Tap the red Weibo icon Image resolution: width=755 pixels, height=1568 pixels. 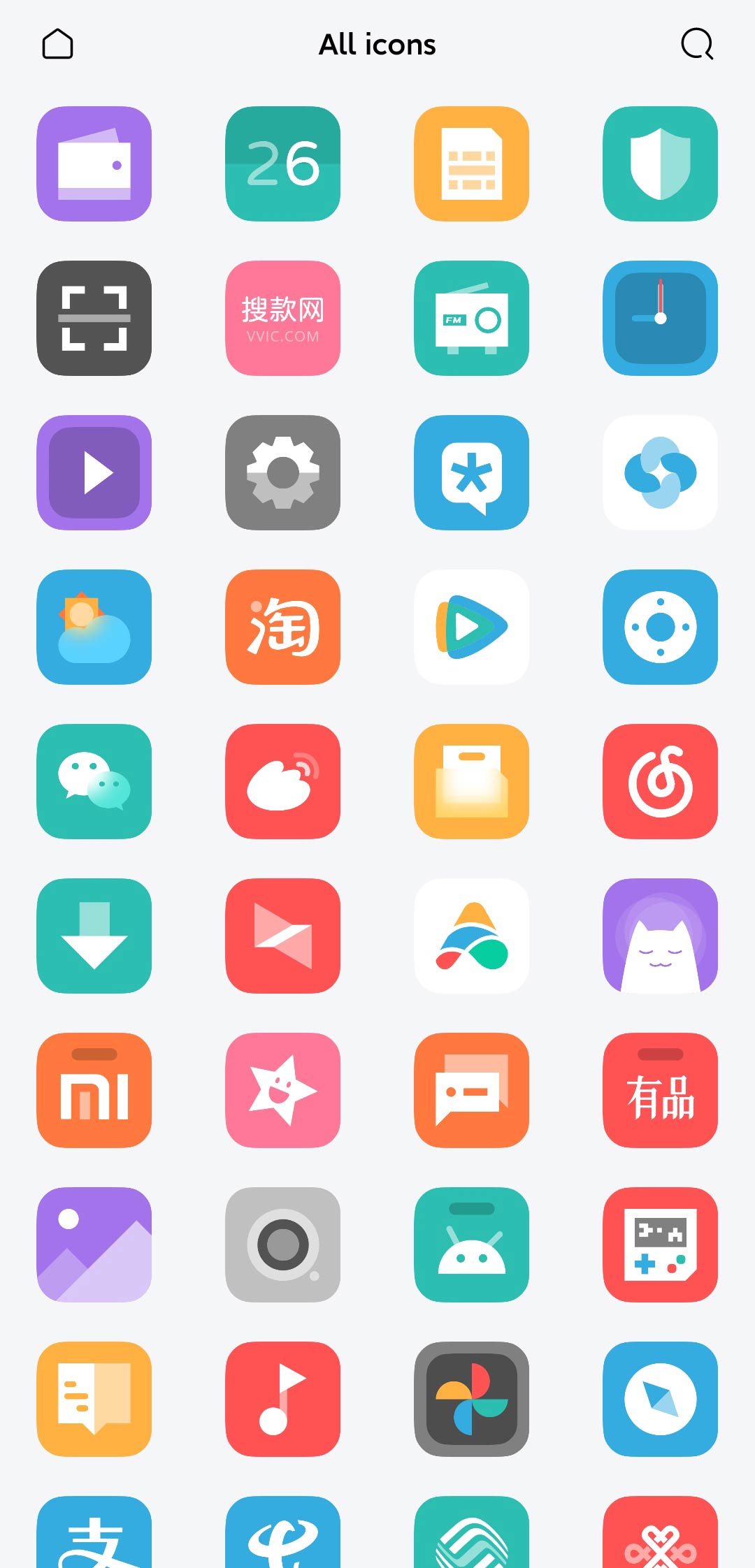pyautogui.click(x=283, y=781)
